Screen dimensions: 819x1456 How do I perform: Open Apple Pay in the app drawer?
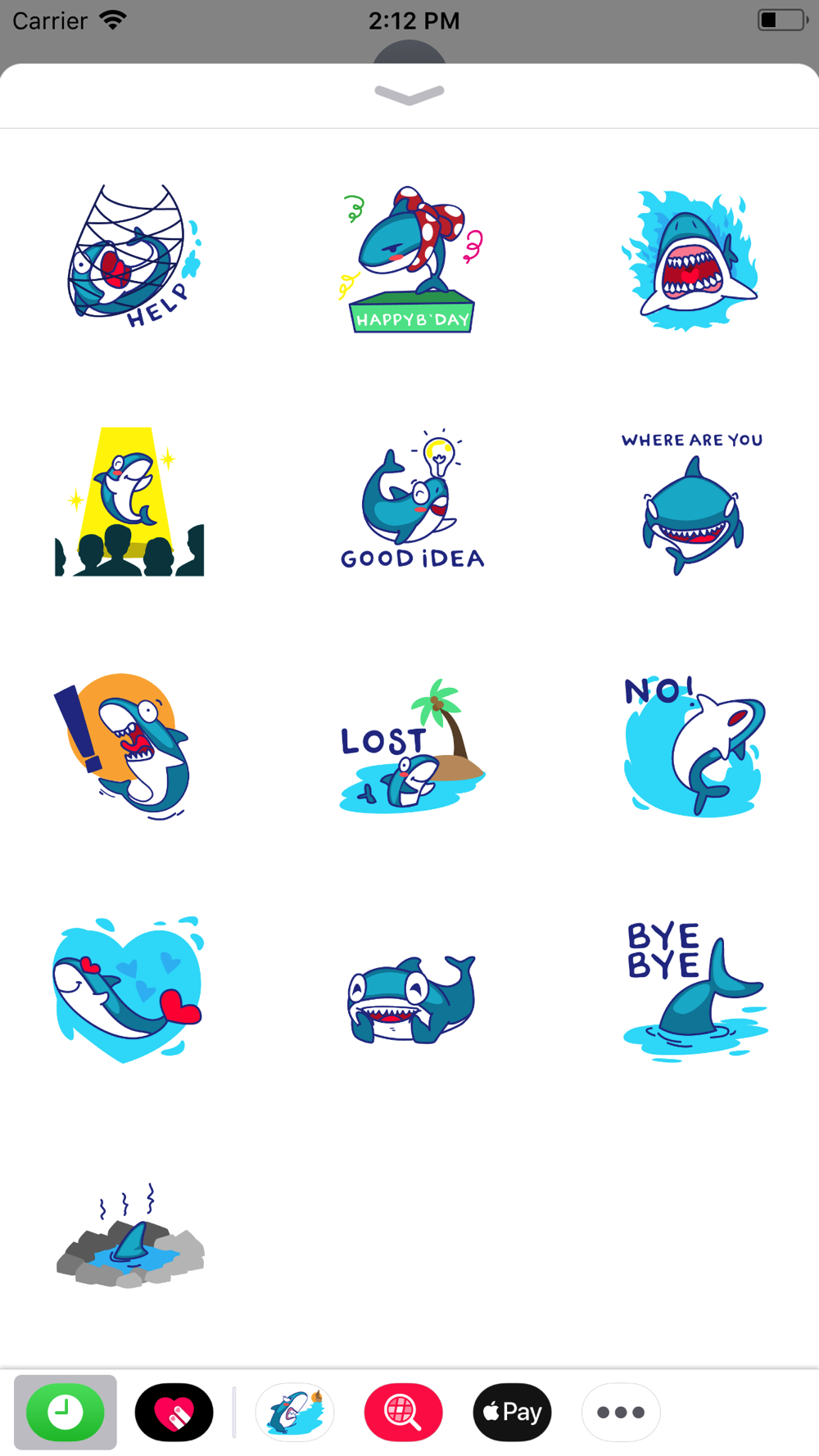(512, 1412)
